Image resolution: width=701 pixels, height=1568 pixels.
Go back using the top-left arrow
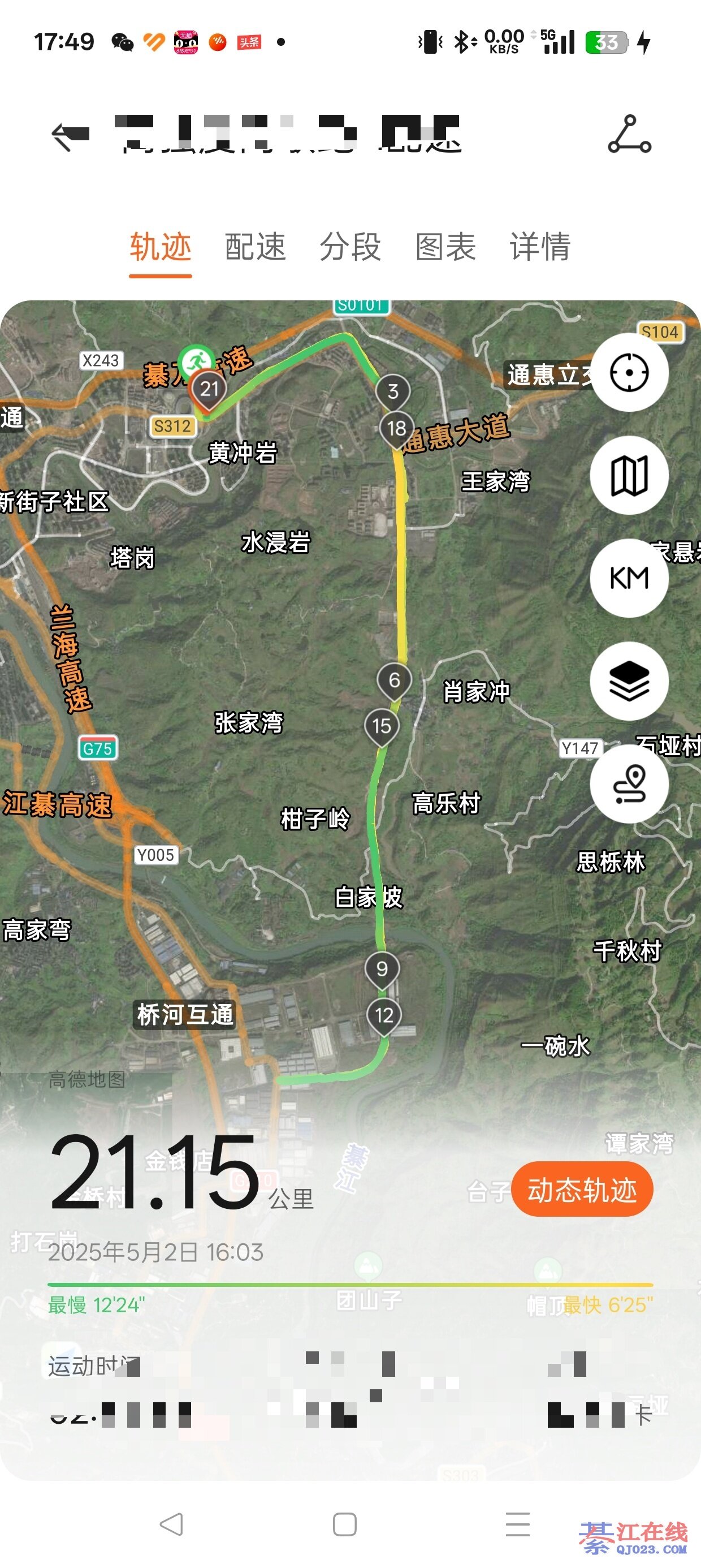[x=68, y=135]
